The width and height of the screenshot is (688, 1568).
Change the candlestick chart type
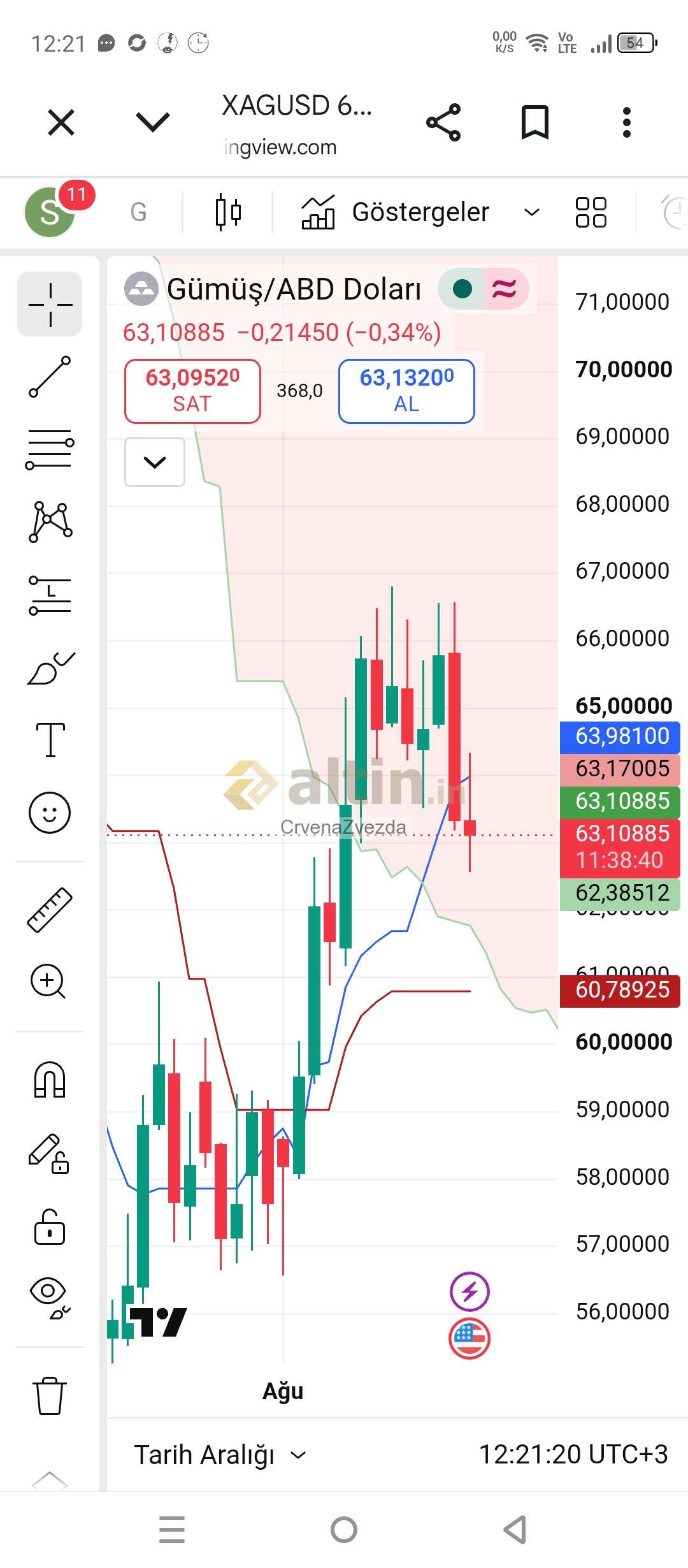click(228, 212)
